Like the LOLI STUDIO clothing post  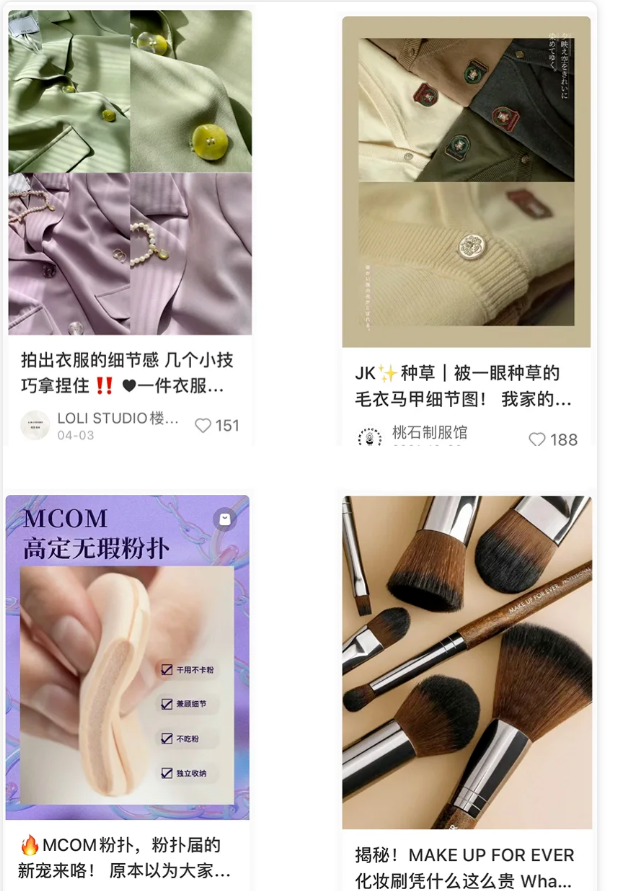point(204,425)
